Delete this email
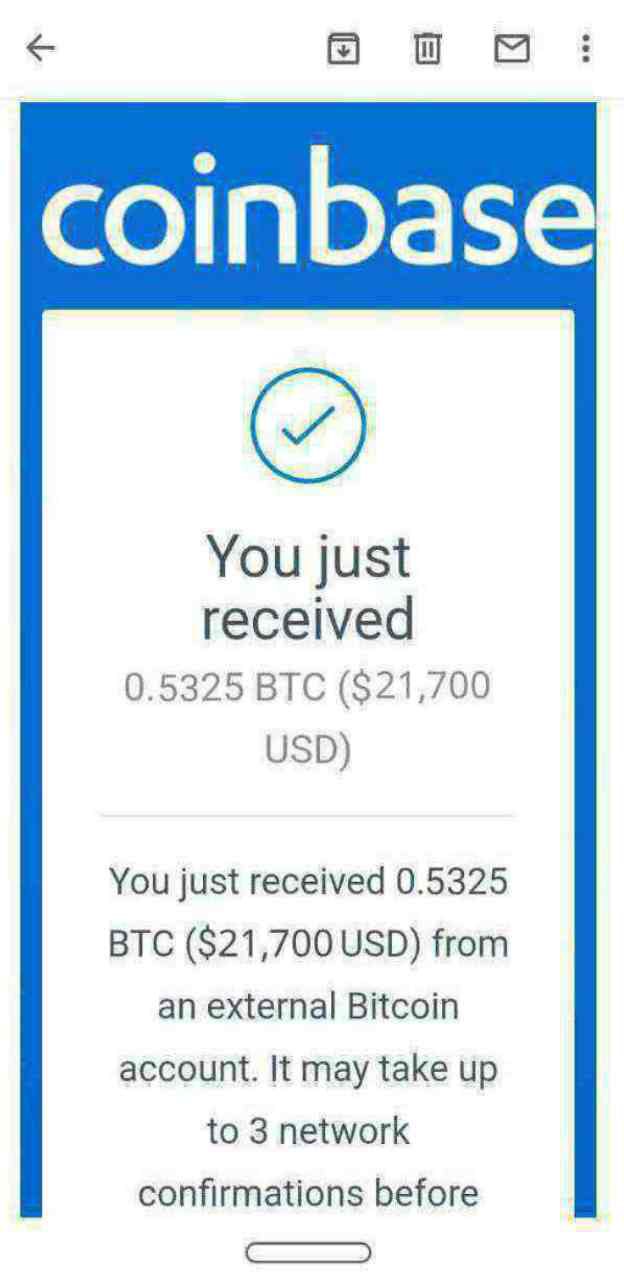The height and width of the screenshot is (1280, 624). 428,47
